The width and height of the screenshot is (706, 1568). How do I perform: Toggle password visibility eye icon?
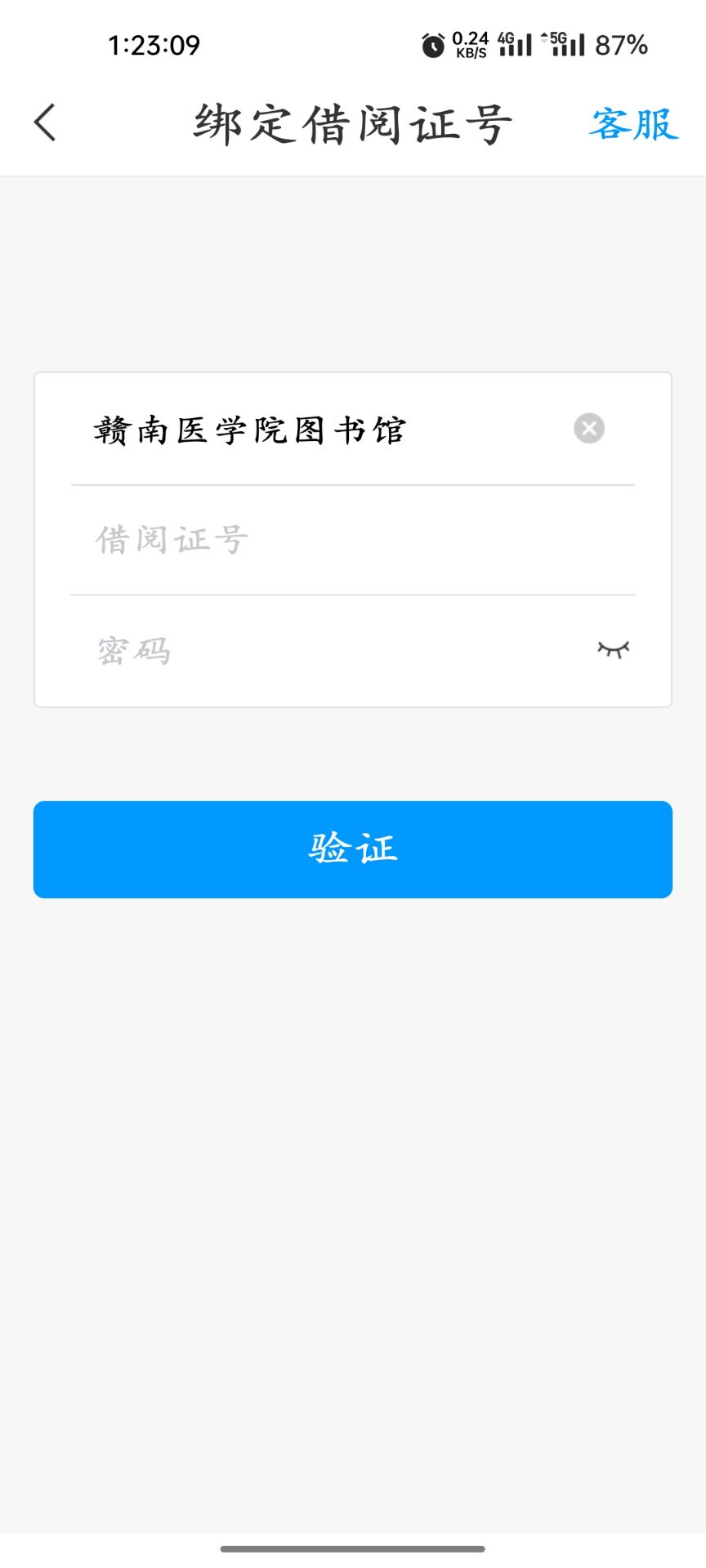coord(614,650)
